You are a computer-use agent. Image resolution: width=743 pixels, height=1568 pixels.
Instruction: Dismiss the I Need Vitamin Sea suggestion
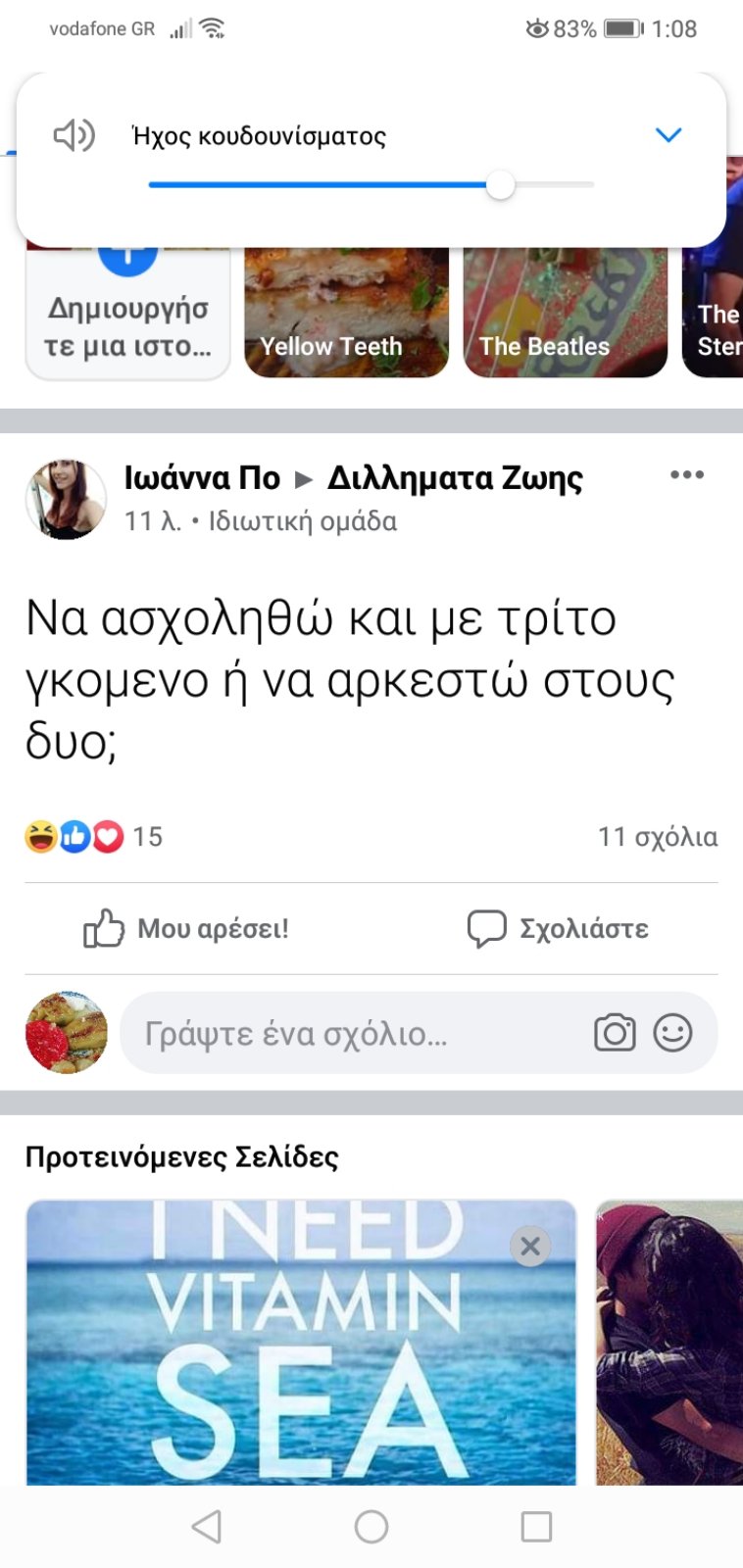coord(530,1247)
